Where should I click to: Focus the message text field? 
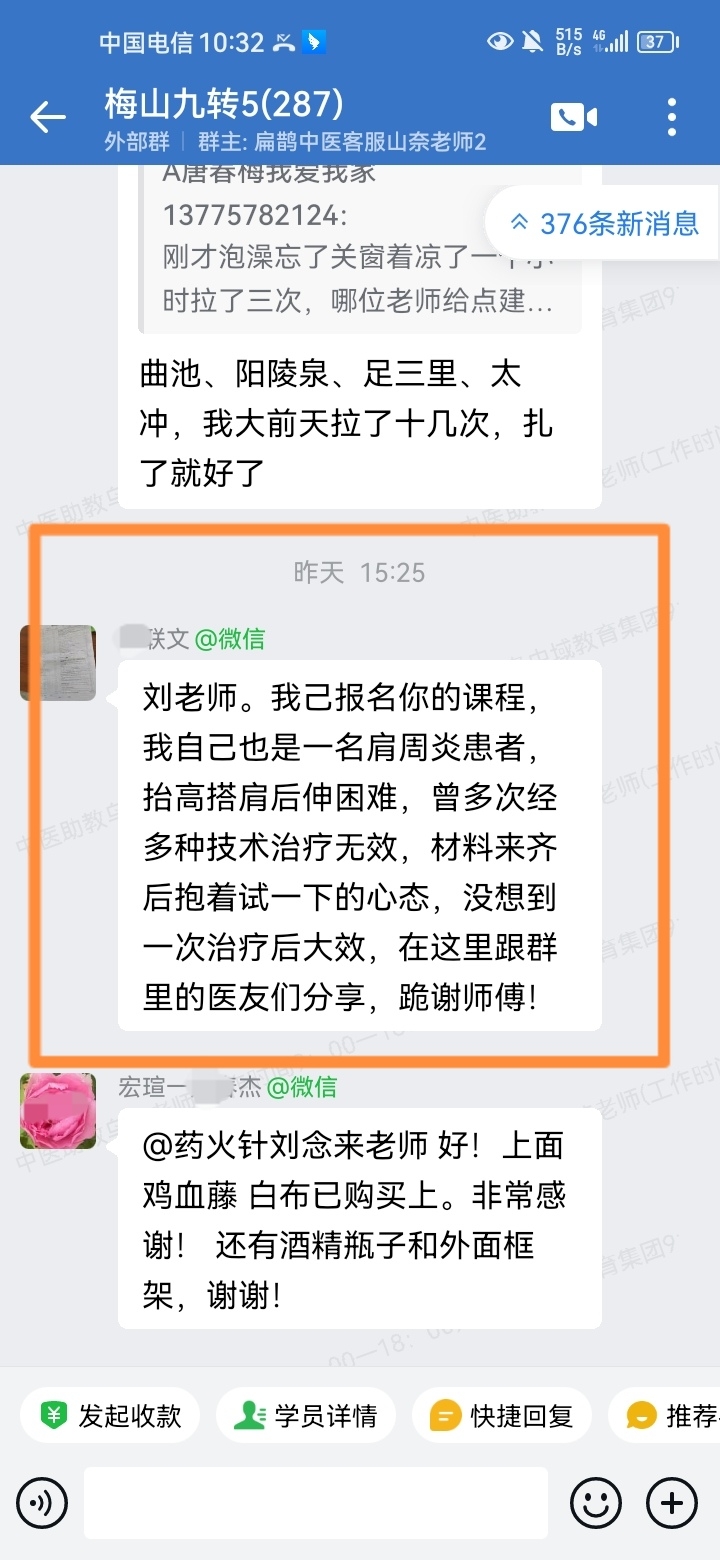[315, 1502]
